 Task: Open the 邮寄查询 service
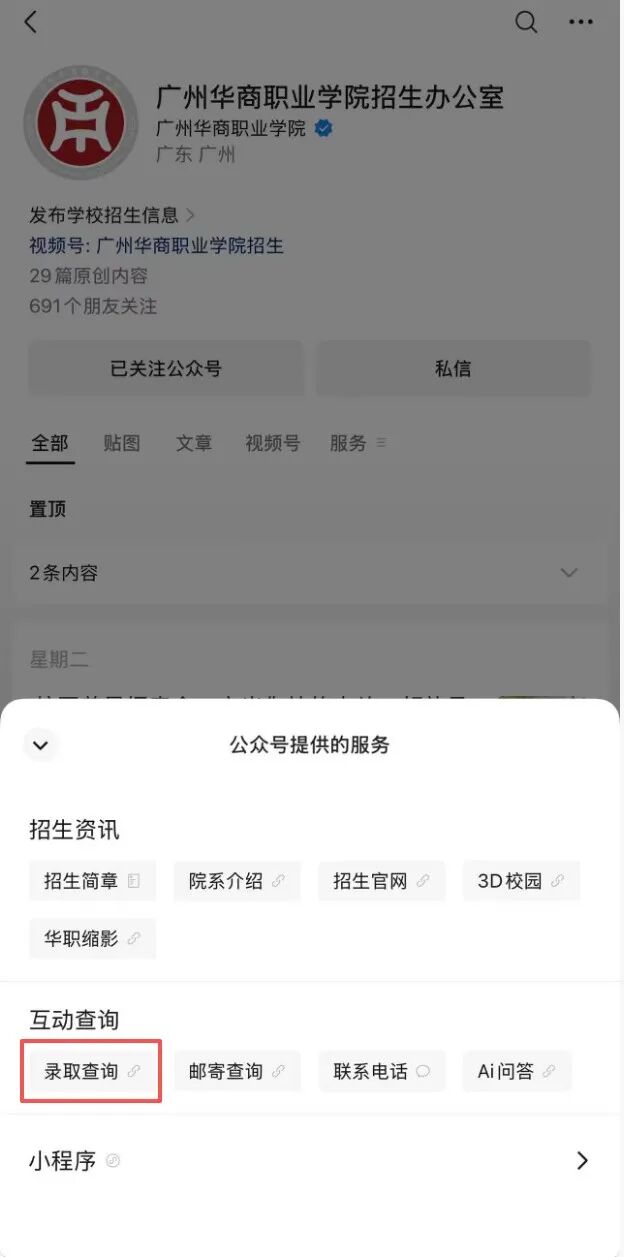[237, 1071]
